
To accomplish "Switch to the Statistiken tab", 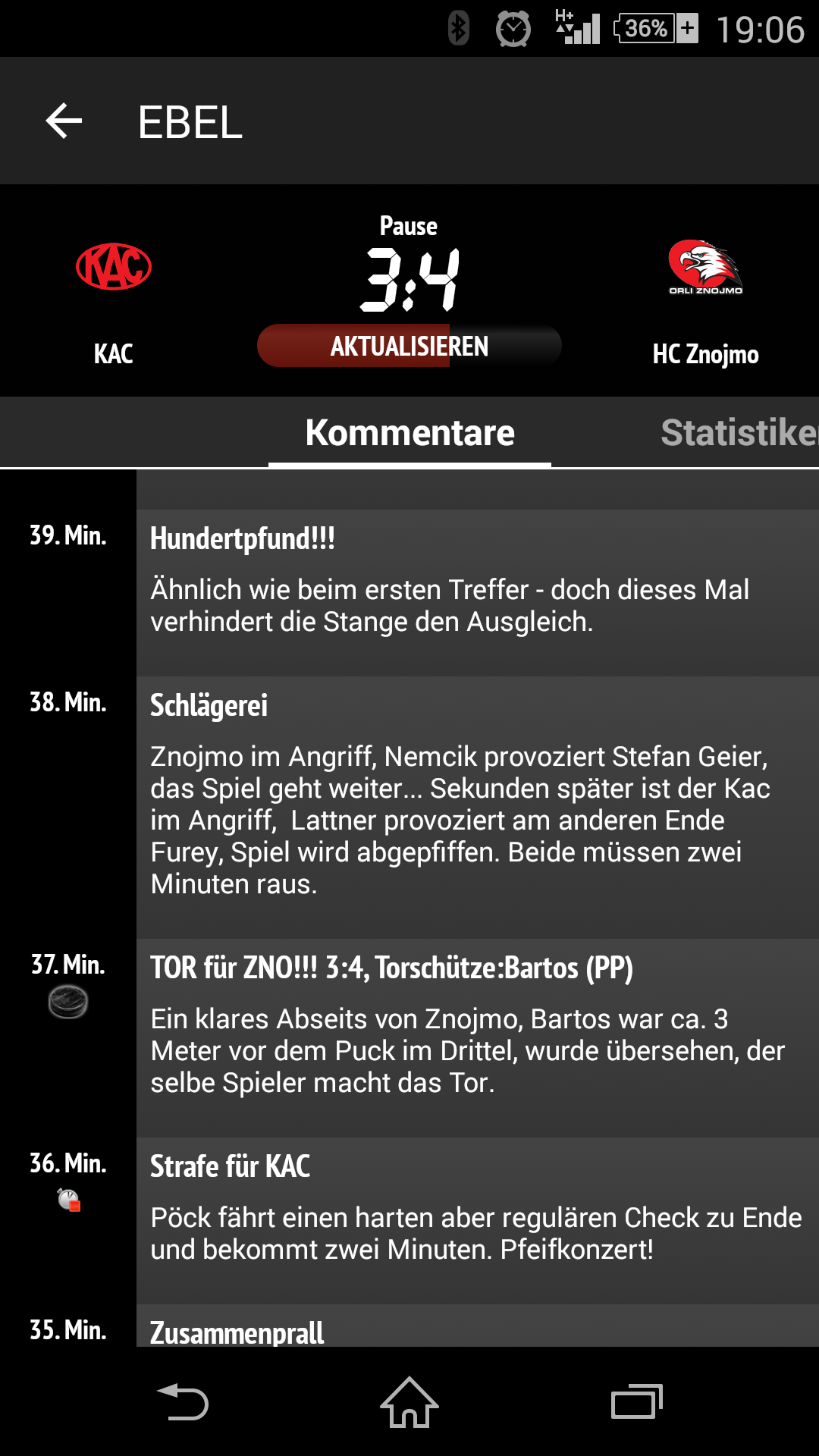I will (x=739, y=433).
